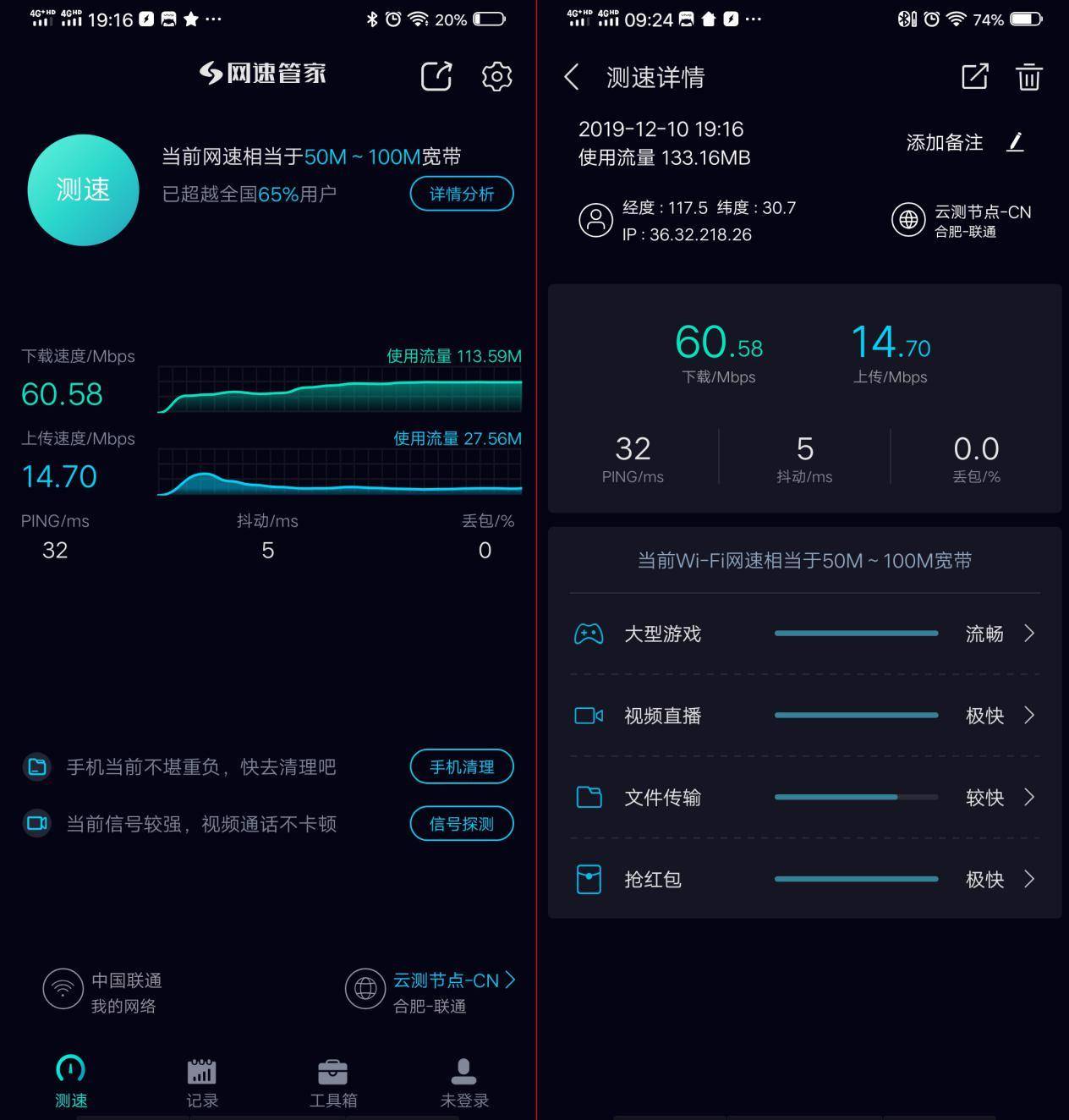1069x1120 pixels.
Task: Click the 大型游戏 progress bar
Action: 855,633
